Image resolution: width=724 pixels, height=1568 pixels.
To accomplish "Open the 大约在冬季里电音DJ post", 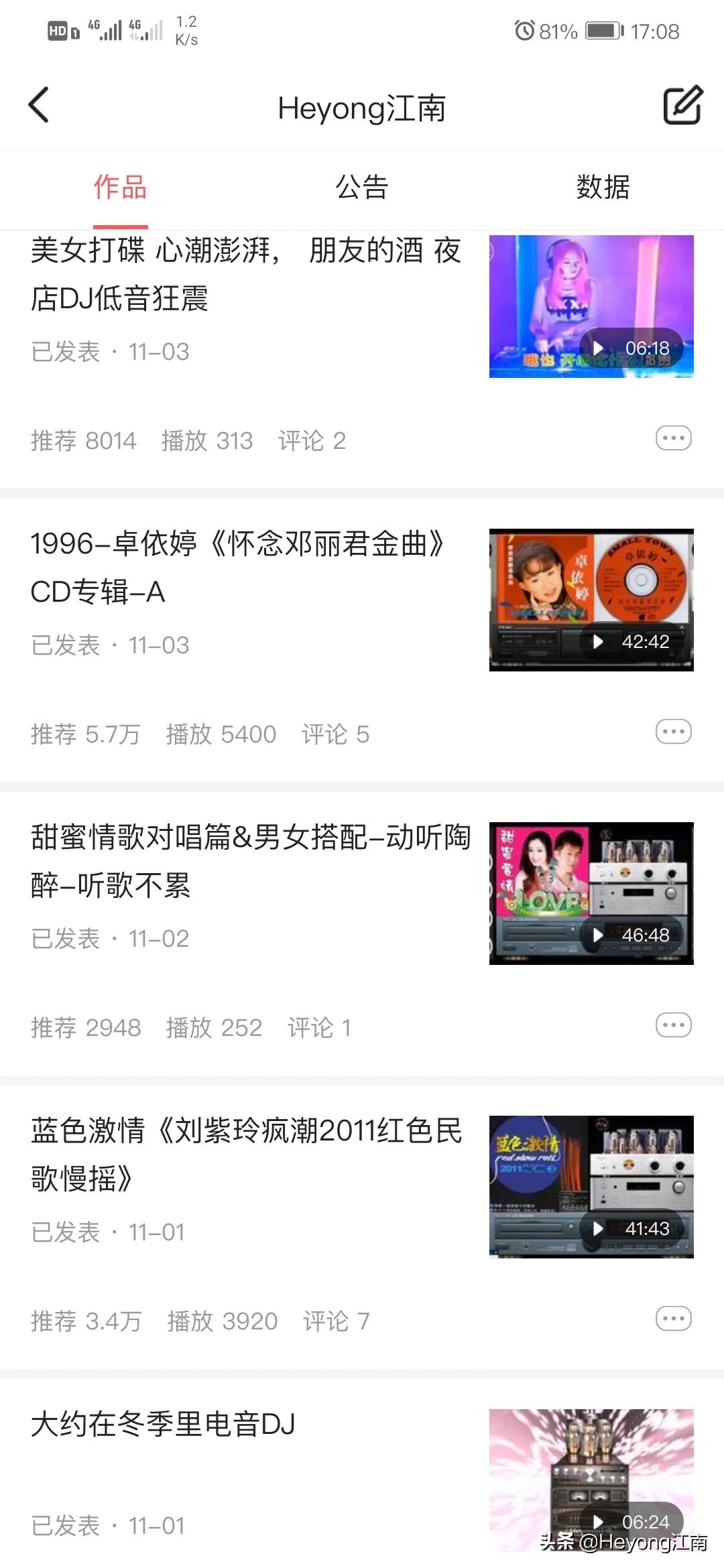I will (x=163, y=1424).
